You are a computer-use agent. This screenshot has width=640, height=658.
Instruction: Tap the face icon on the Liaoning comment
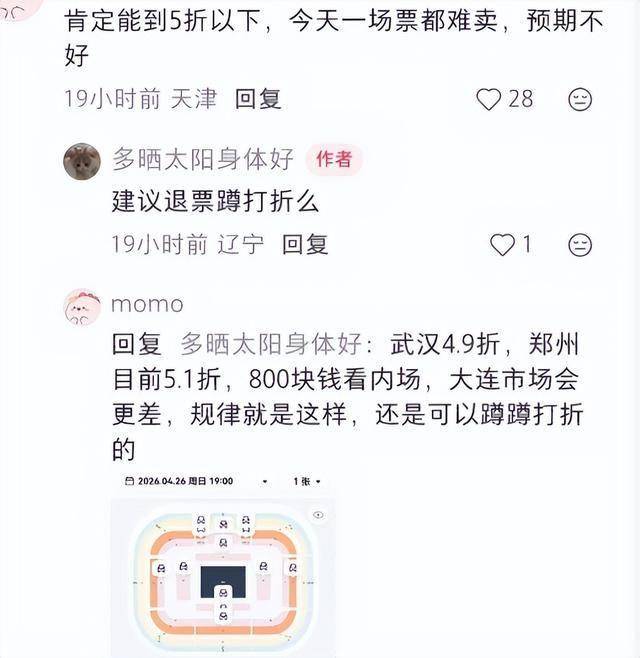[580, 245]
